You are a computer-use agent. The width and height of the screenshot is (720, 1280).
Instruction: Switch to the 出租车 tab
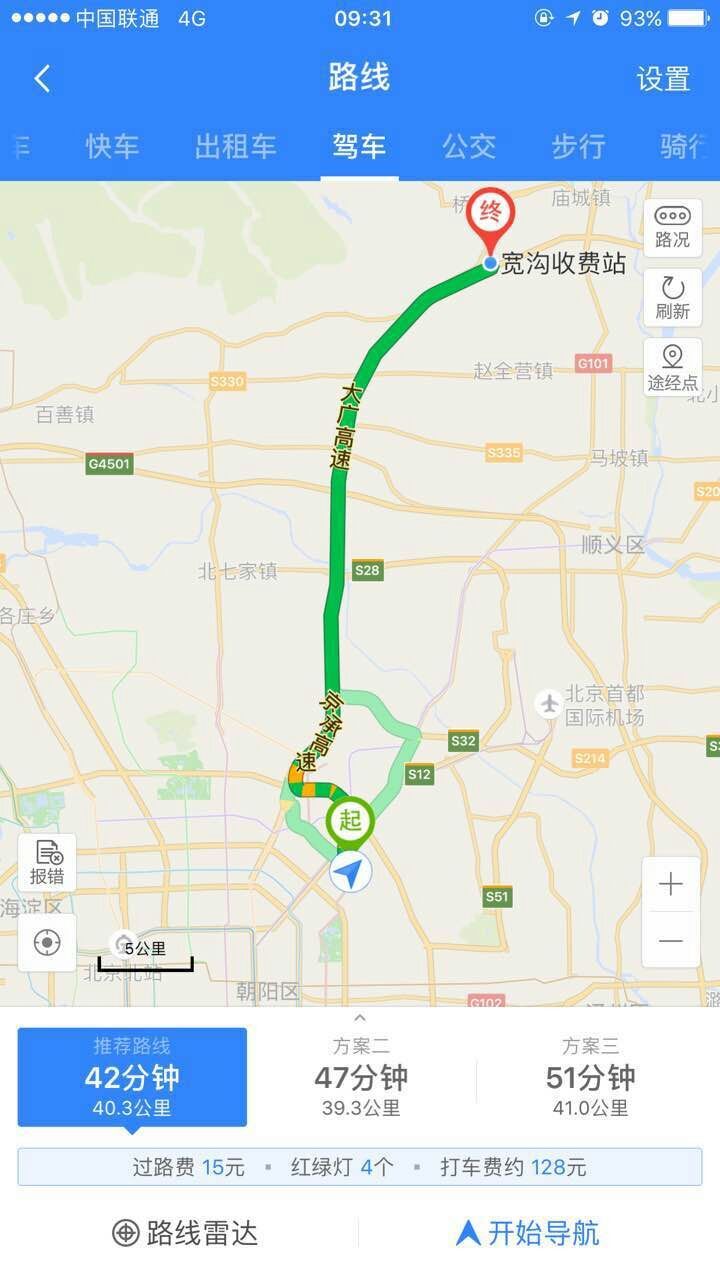tap(235, 146)
